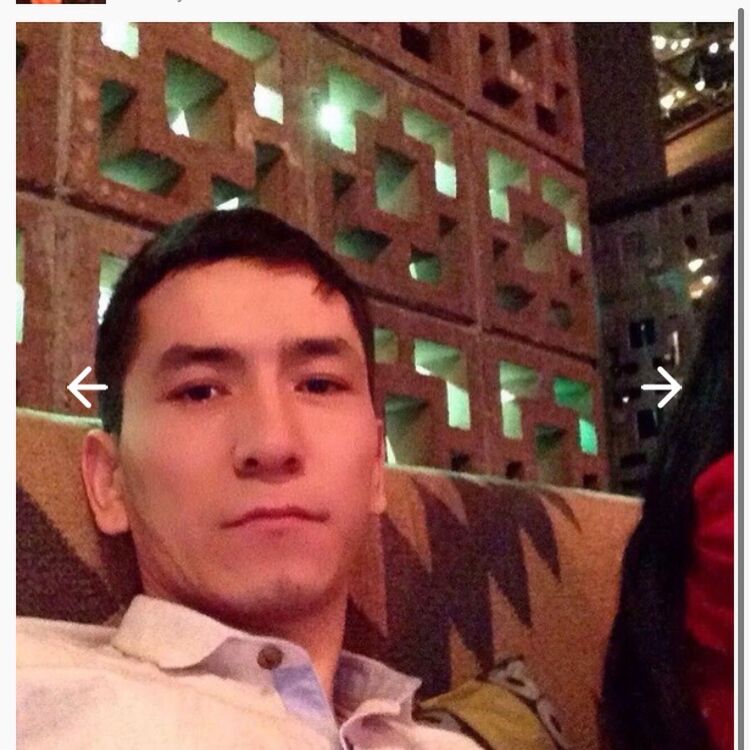
Task: Advance to the next photo with right arrow
Action: pos(661,387)
